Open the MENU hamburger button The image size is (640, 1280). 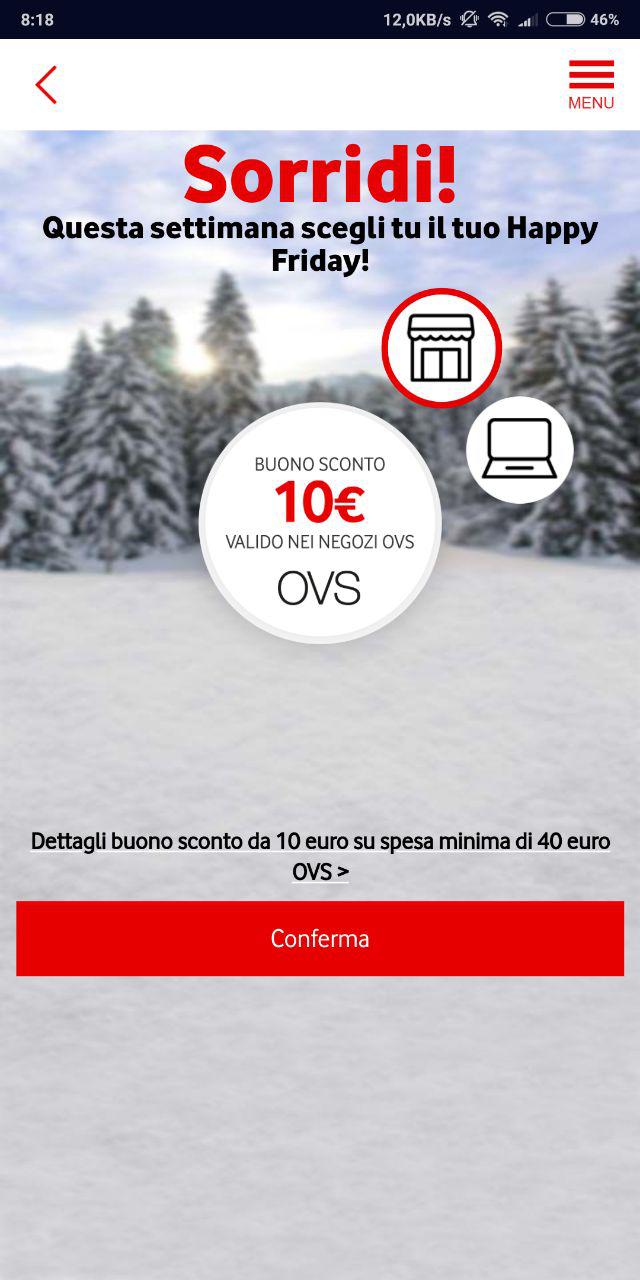click(591, 85)
